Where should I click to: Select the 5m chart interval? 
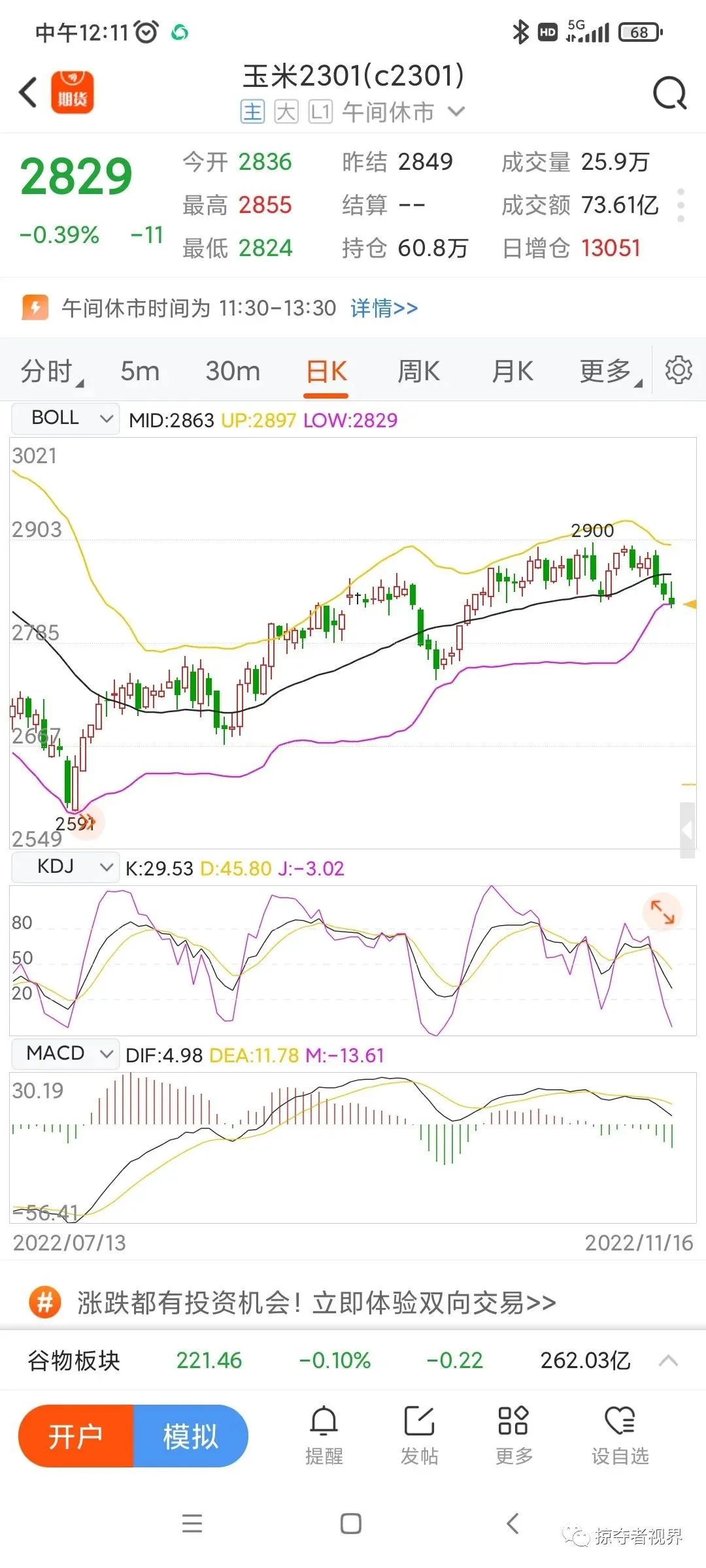coord(140,371)
